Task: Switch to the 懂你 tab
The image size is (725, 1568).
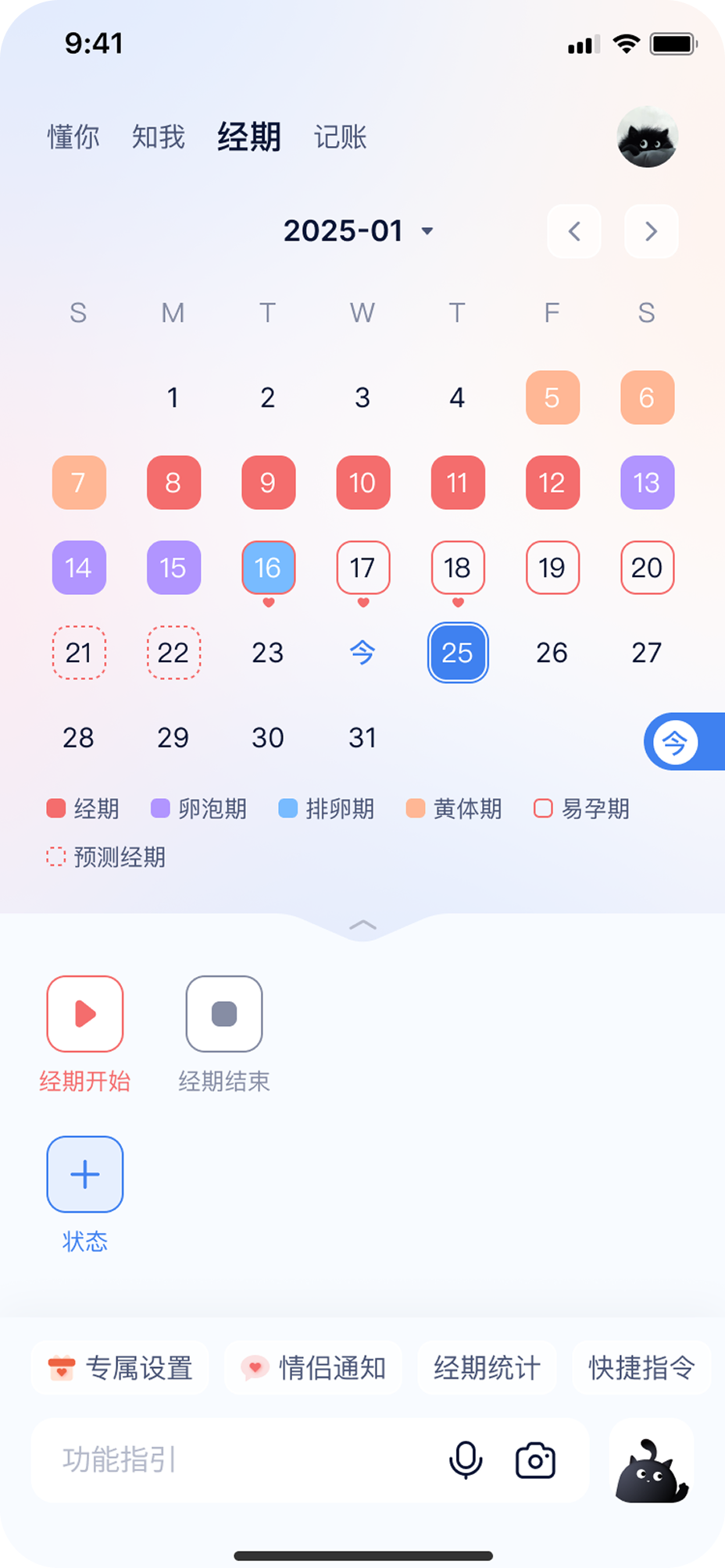Action: click(73, 137)
